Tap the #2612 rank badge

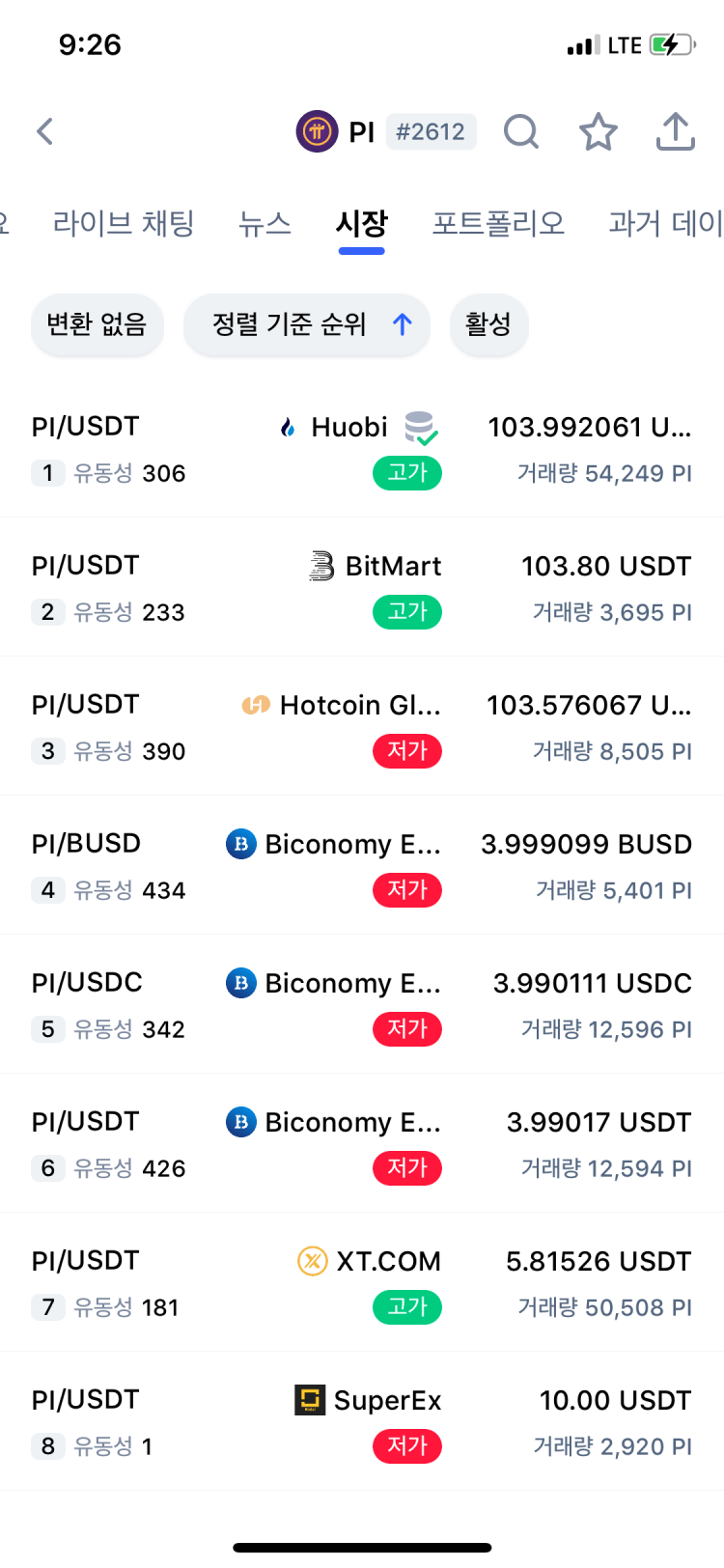pyautogui.click(x=431, y=131)
